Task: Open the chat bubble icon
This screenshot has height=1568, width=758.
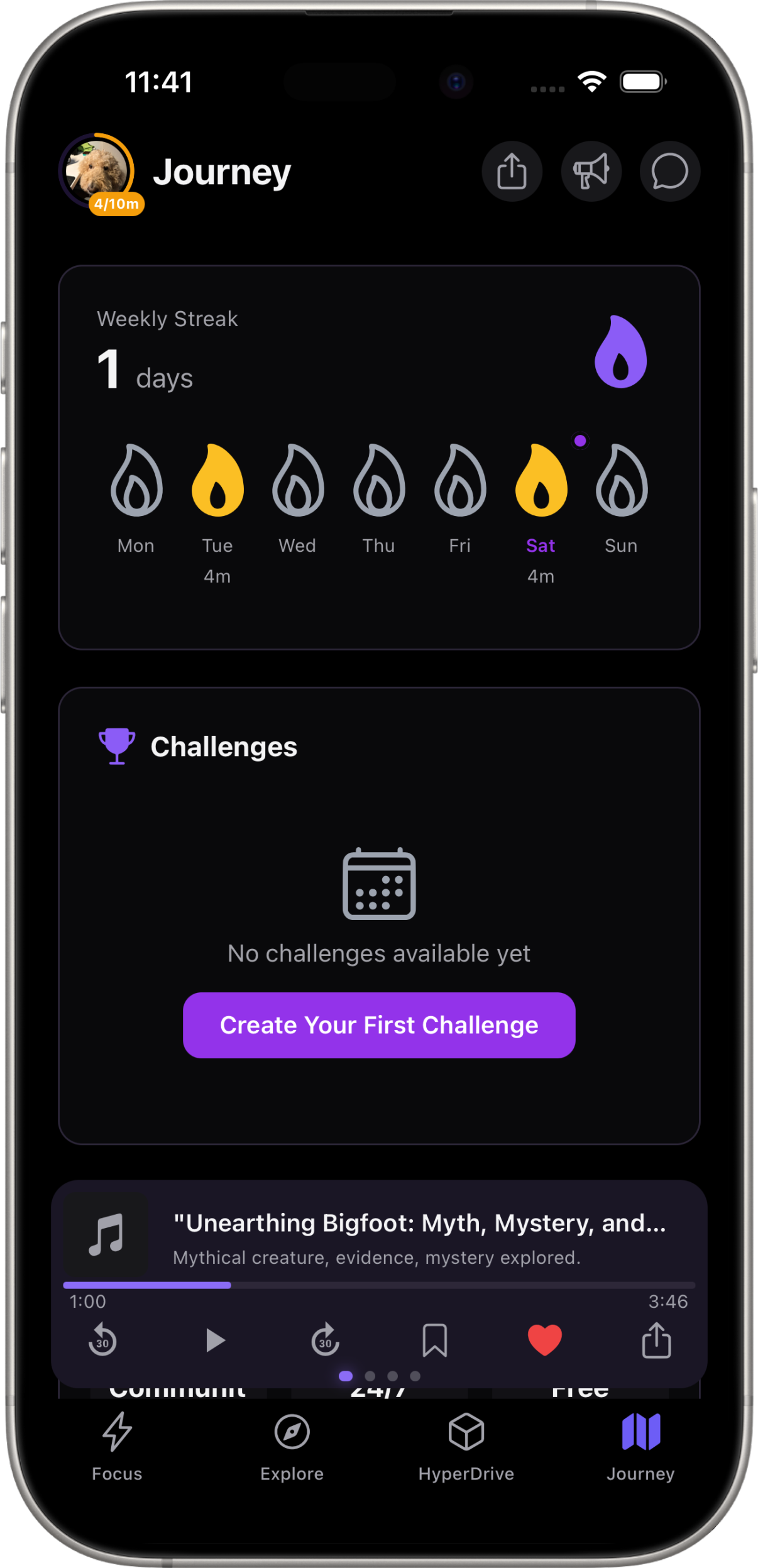Action: pyautogui.click(x=669, y=171)
